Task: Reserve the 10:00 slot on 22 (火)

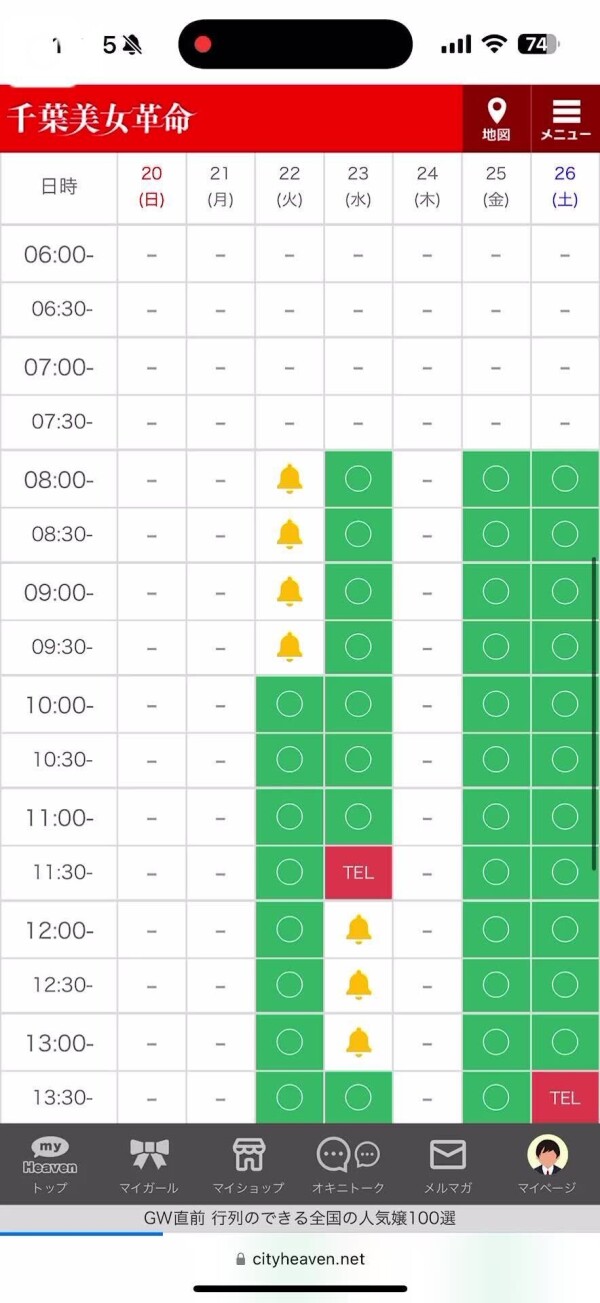Action: coord(289,704)
